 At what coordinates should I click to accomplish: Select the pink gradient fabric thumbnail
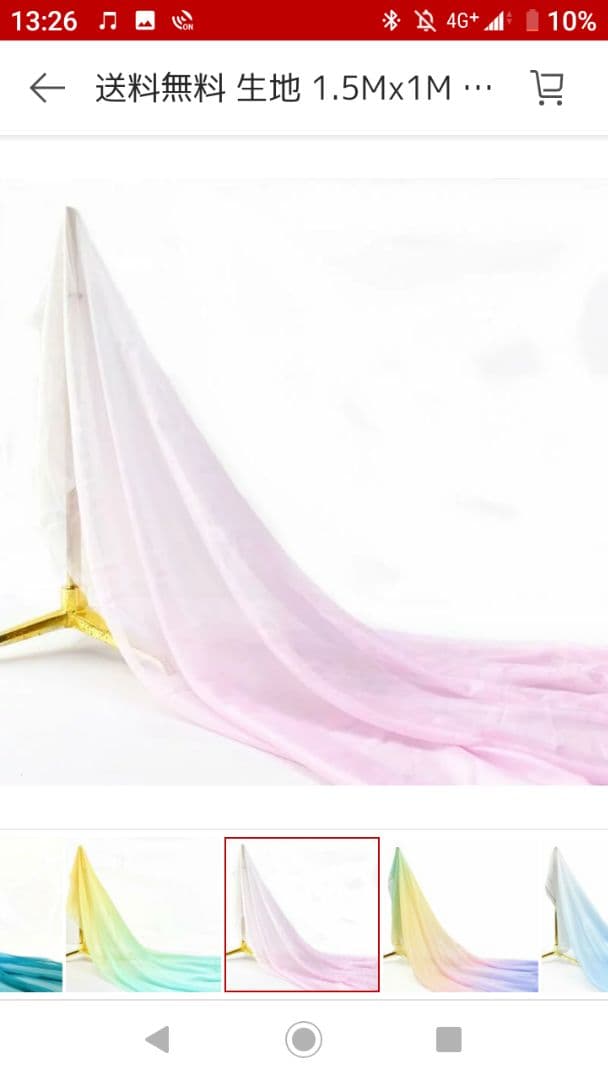click(301, 915)
